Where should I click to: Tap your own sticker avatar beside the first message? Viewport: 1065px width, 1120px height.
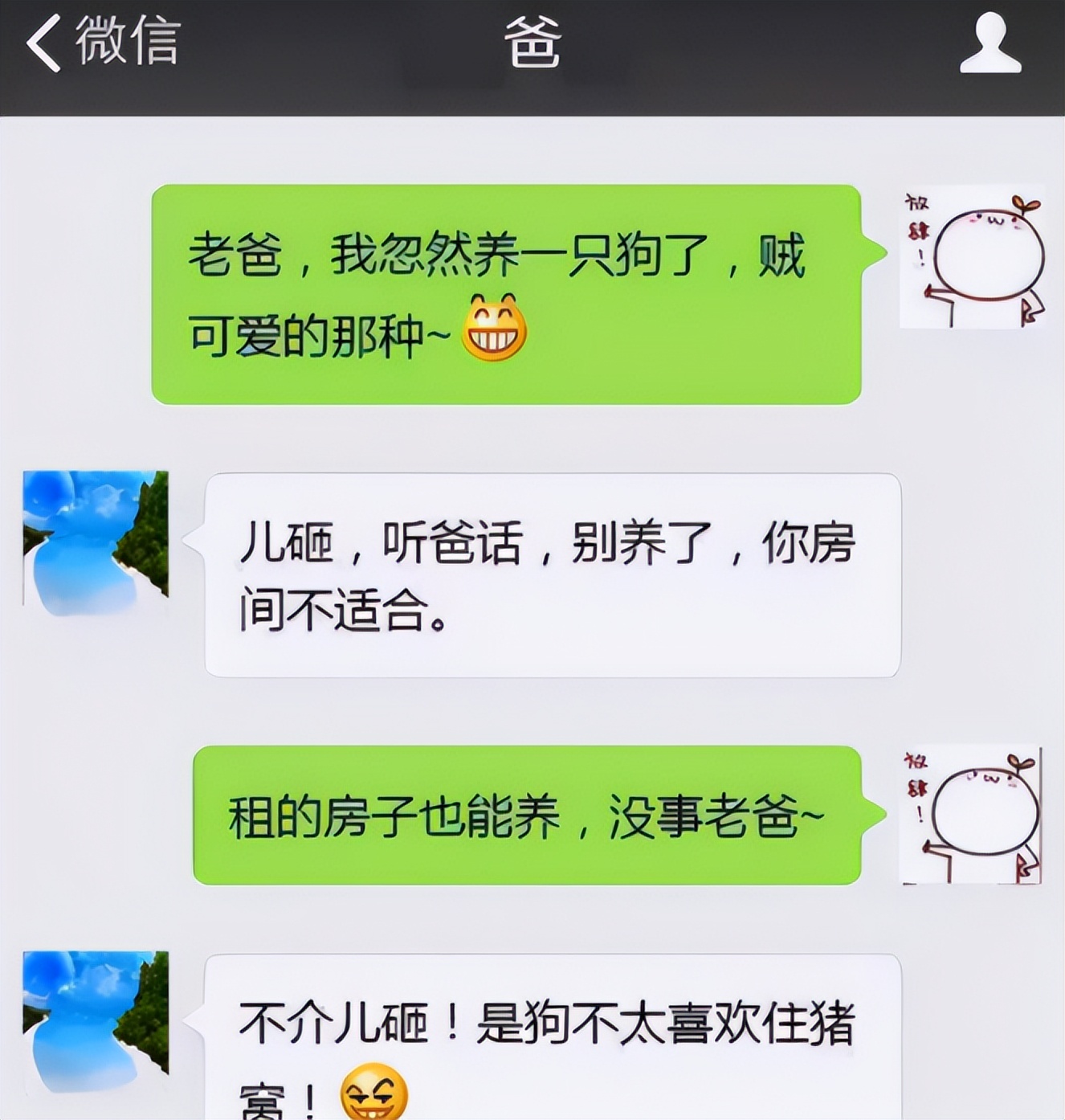972,257
